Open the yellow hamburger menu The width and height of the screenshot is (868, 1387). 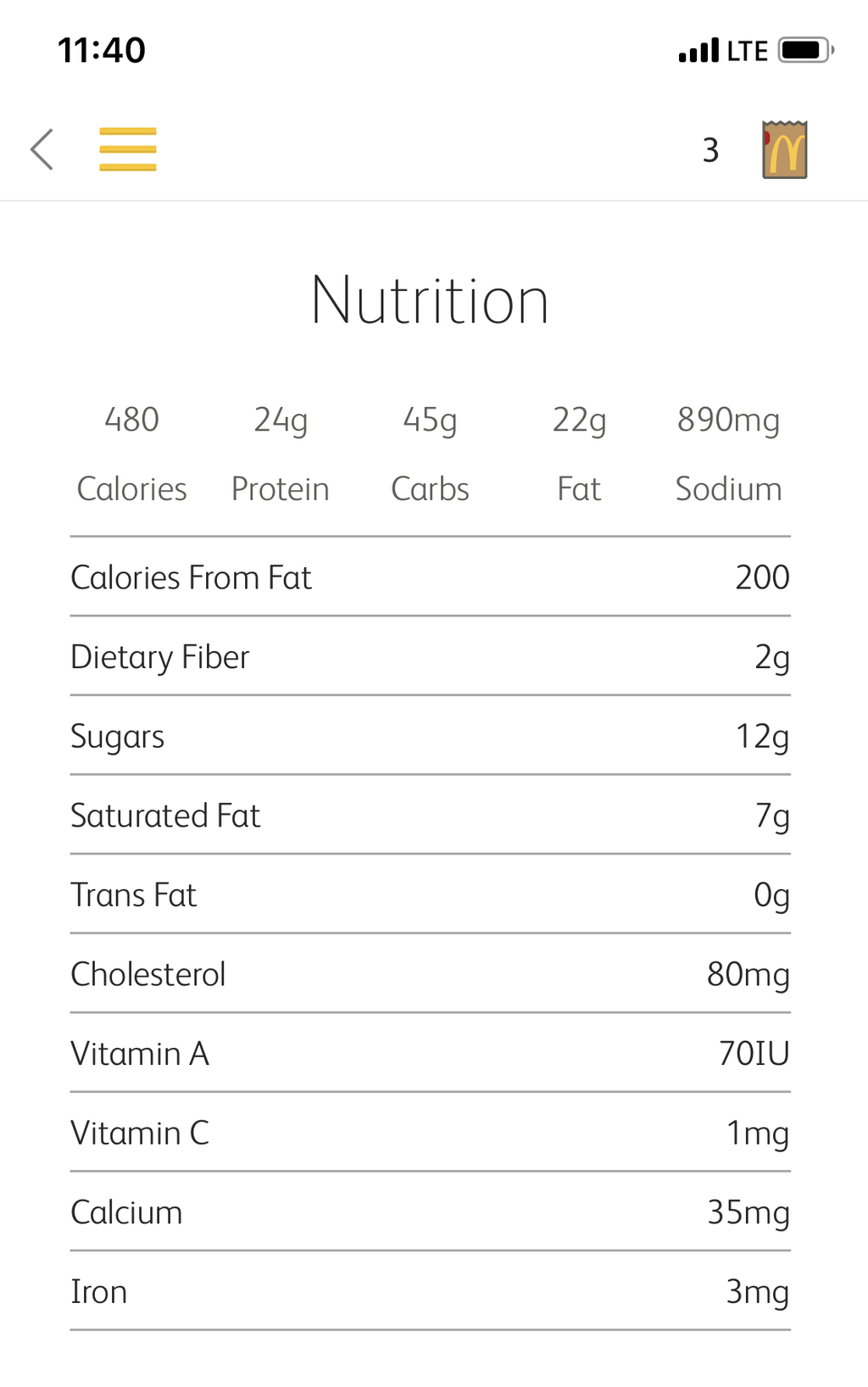128,149
